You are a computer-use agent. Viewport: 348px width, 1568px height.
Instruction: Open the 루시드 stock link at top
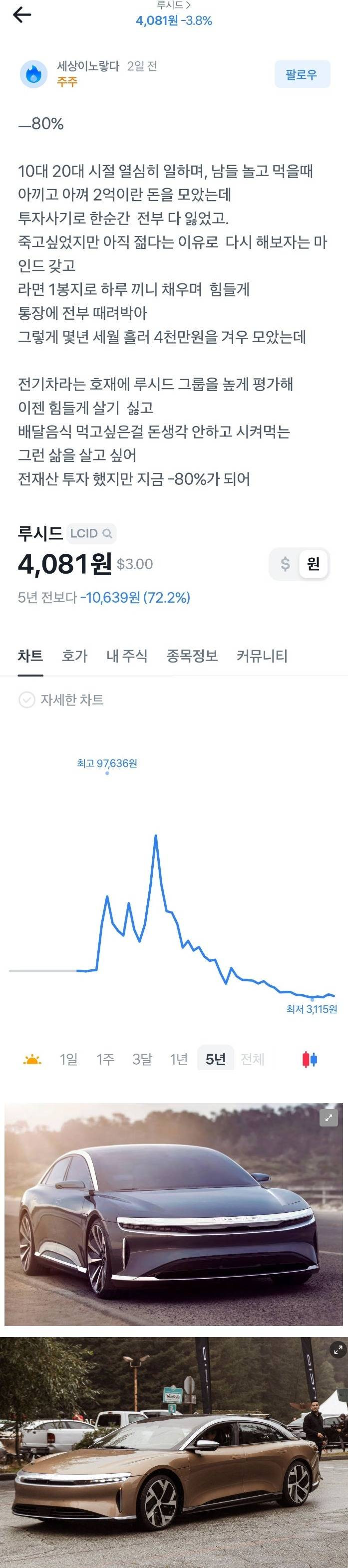tap(173, 5)
